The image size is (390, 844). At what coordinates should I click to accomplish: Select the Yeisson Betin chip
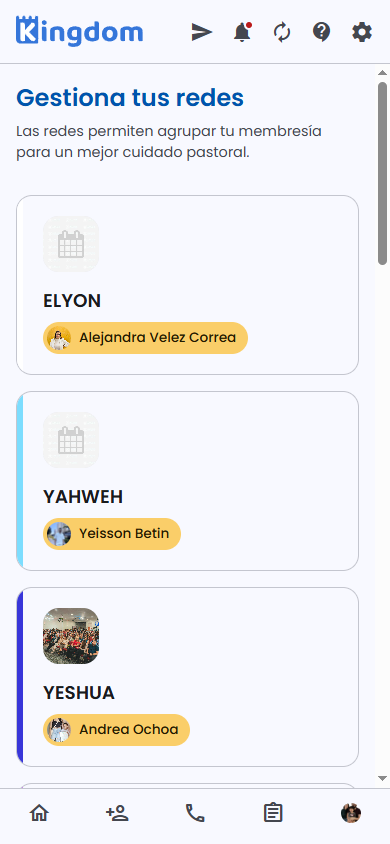(112, 534)
